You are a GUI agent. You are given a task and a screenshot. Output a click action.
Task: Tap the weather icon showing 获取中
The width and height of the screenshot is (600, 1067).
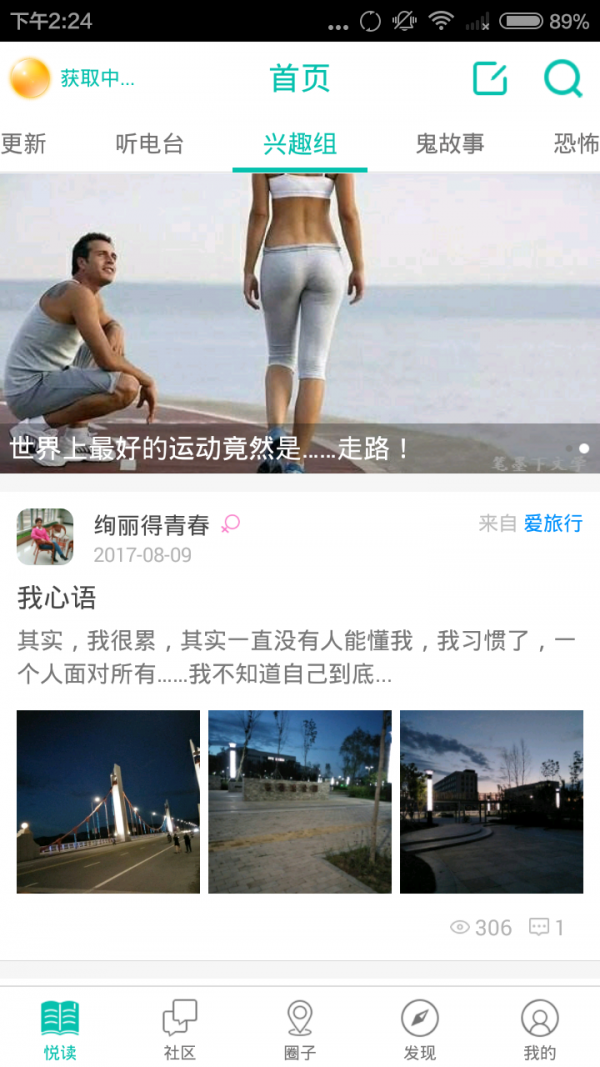click(x=30, y=78)
